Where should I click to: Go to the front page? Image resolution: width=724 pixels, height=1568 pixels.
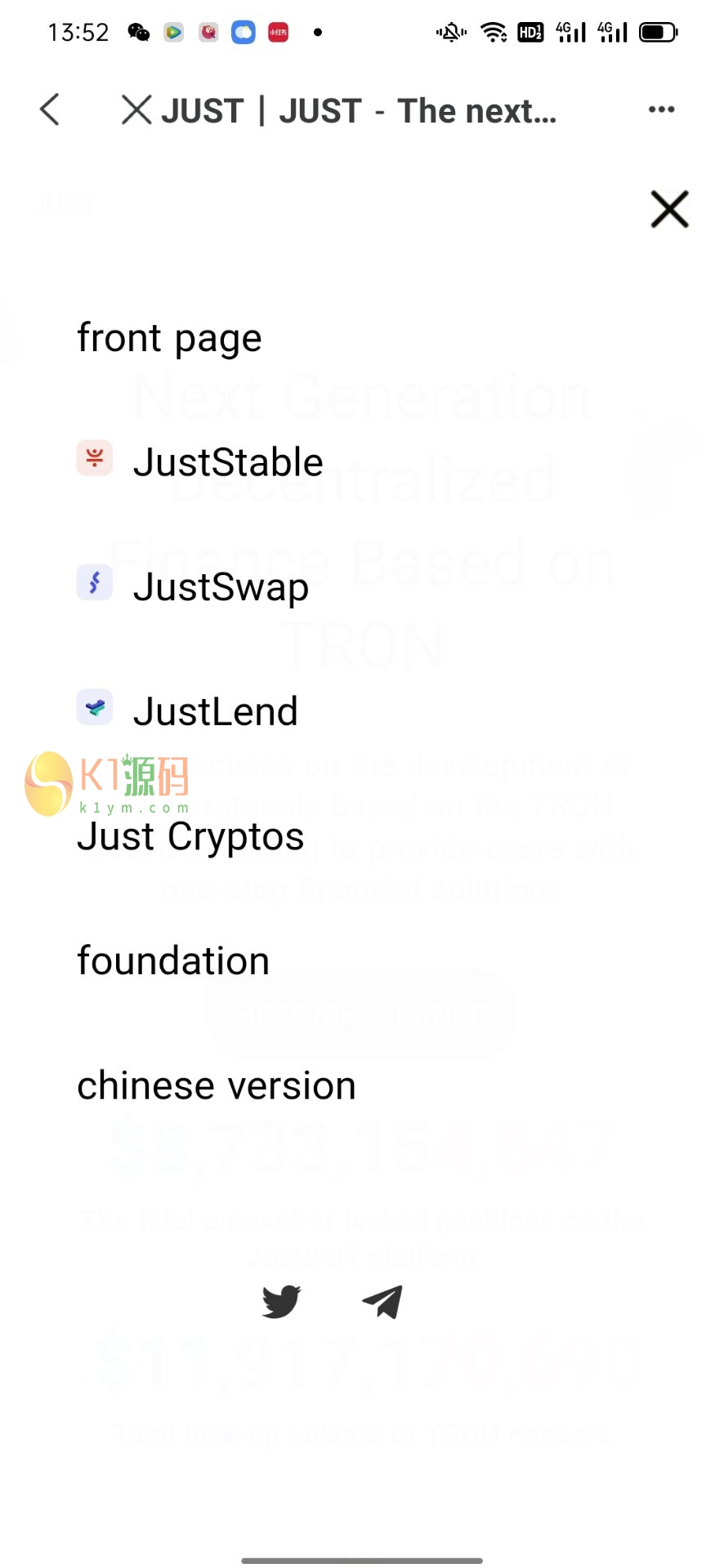pyautogui.click(x=169, y=338)
